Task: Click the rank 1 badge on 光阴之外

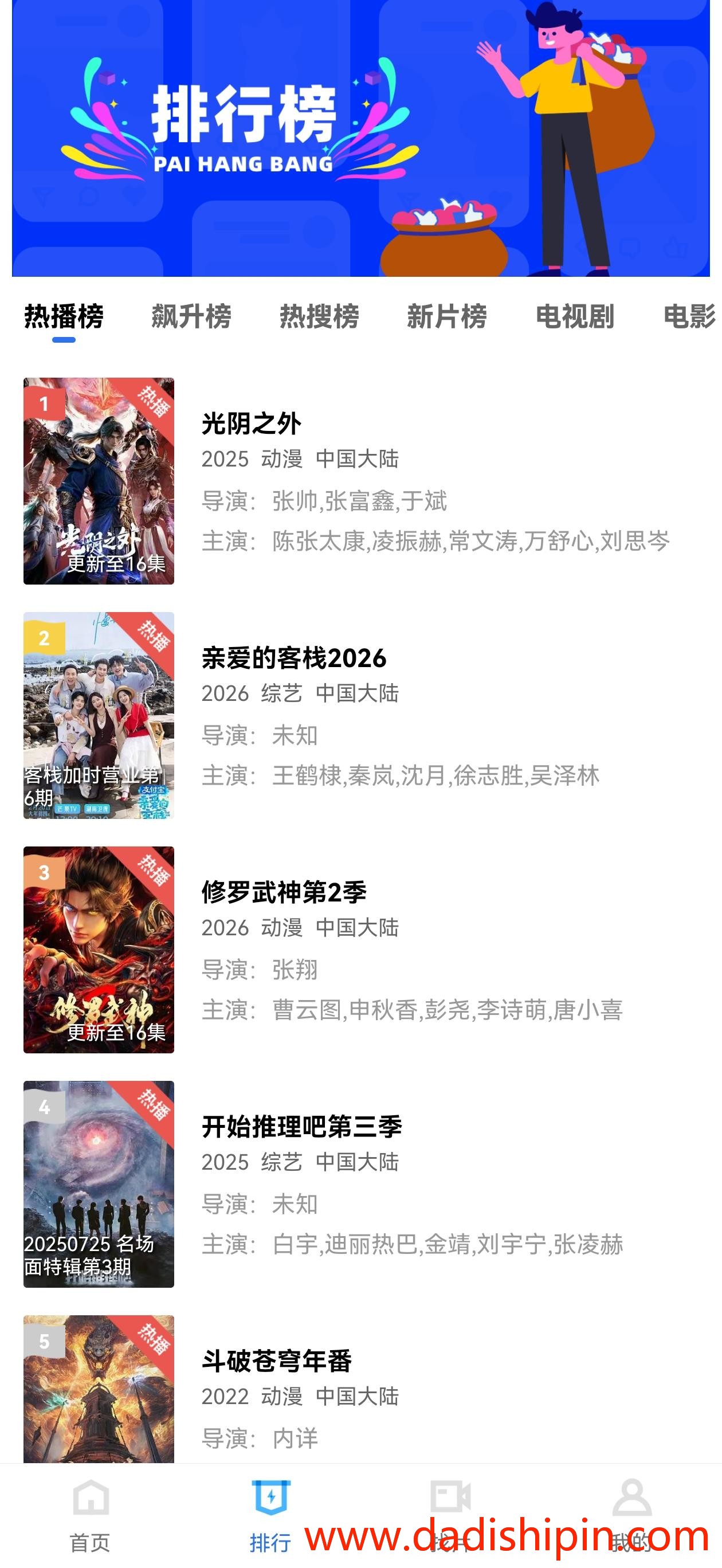Action: click(x=42, y=405)
